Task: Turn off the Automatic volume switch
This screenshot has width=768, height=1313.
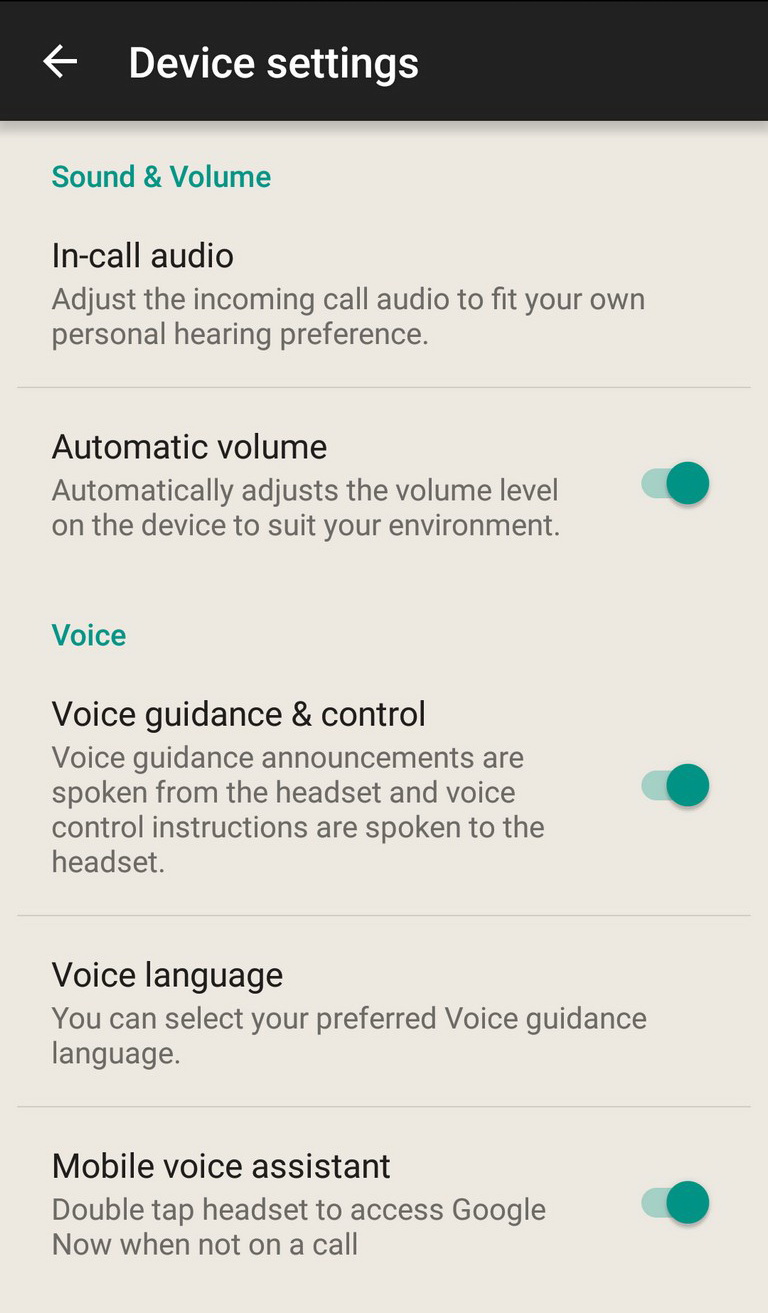Action: (675, 484)
